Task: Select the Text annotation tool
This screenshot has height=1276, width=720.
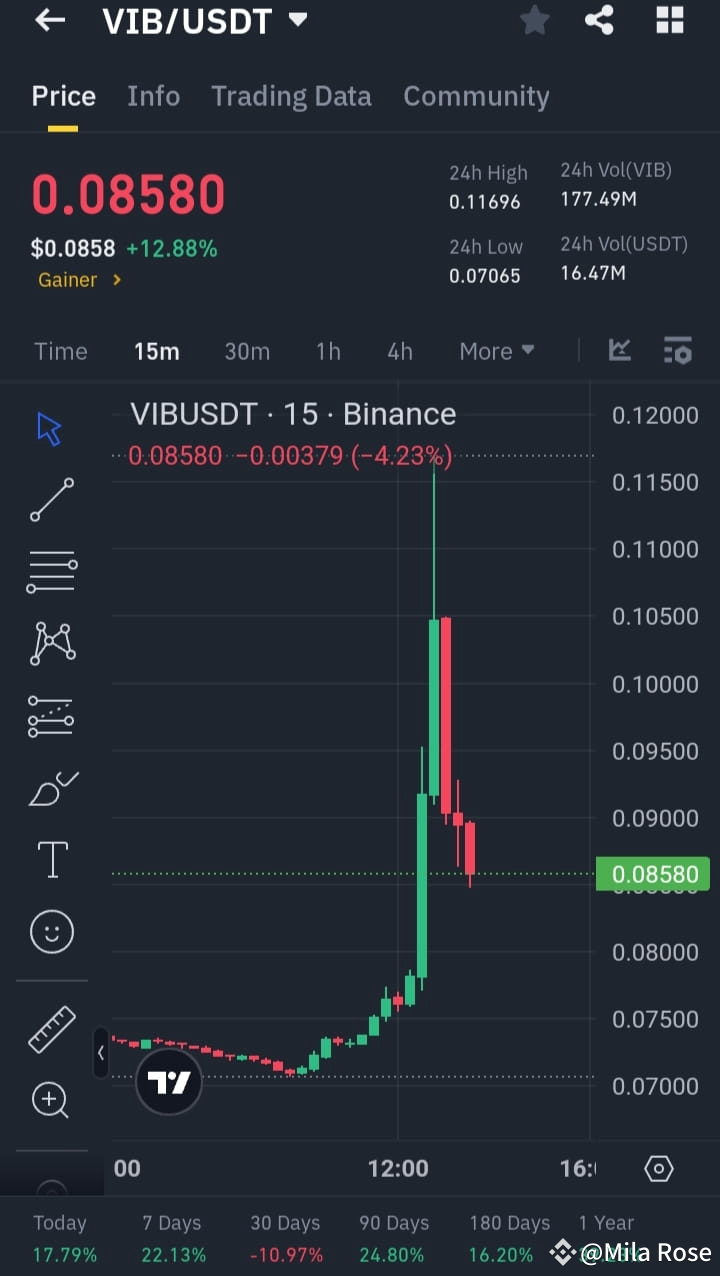Action: [51, 859]
